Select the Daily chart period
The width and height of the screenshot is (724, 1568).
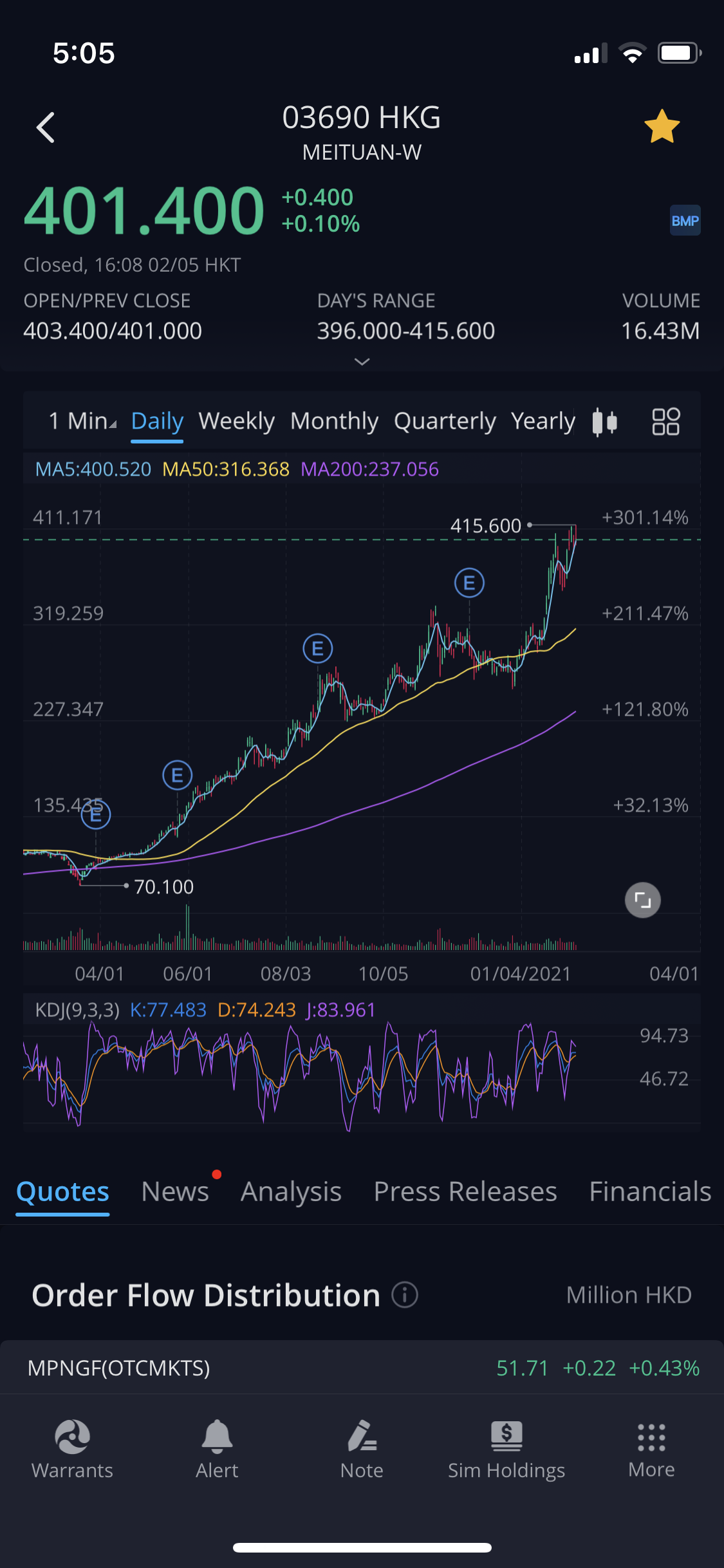(x=157, y=421)
